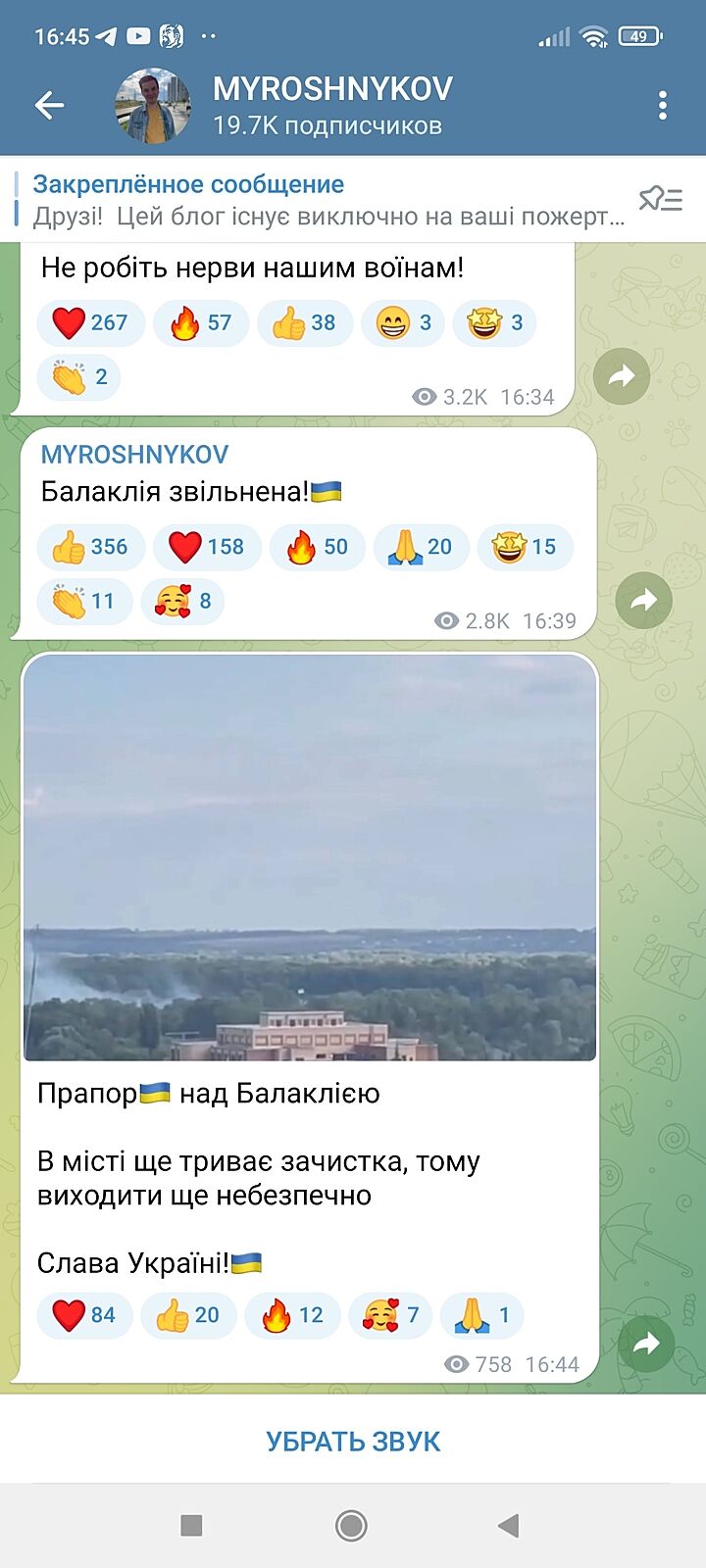Screen dimensions: 706x1568
Task: Tap the fire reaction showing 12
Action: pyautogui.click(x=292, y=1315)
